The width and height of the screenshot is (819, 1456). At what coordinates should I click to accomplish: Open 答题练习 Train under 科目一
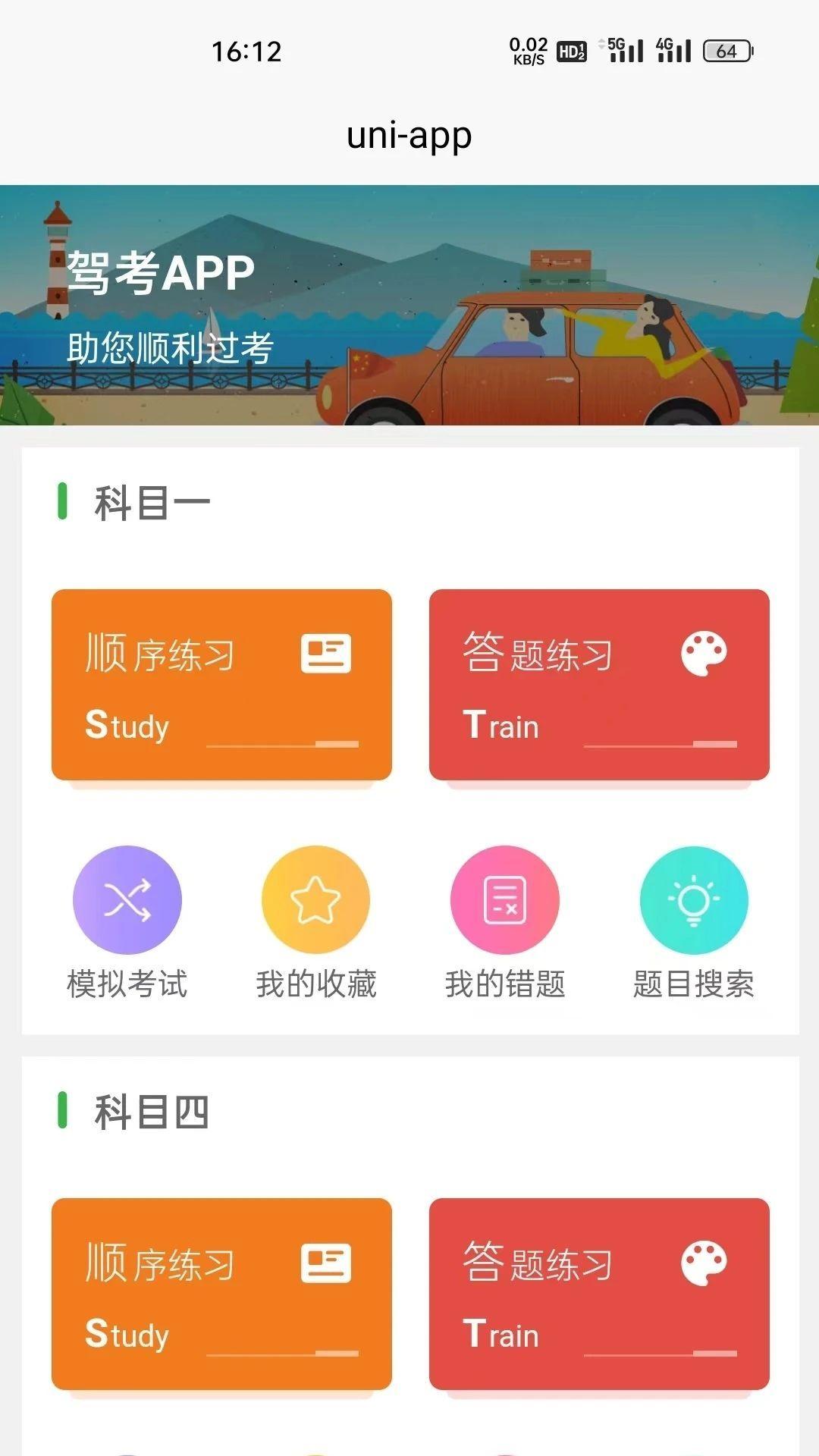(x=599, y=684)
